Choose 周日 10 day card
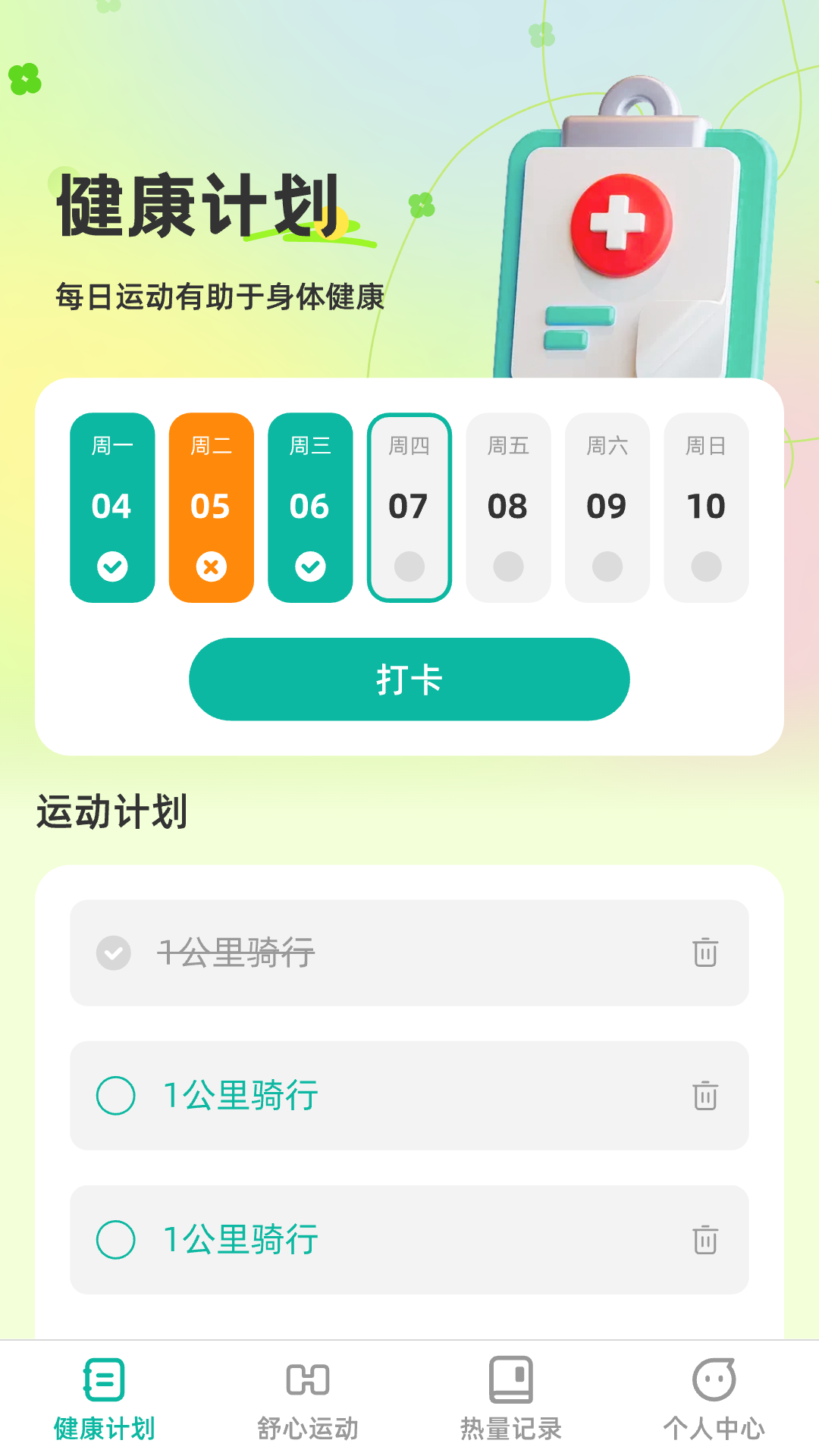Viewport: 819px width, 1456px height. coord(706,507)
